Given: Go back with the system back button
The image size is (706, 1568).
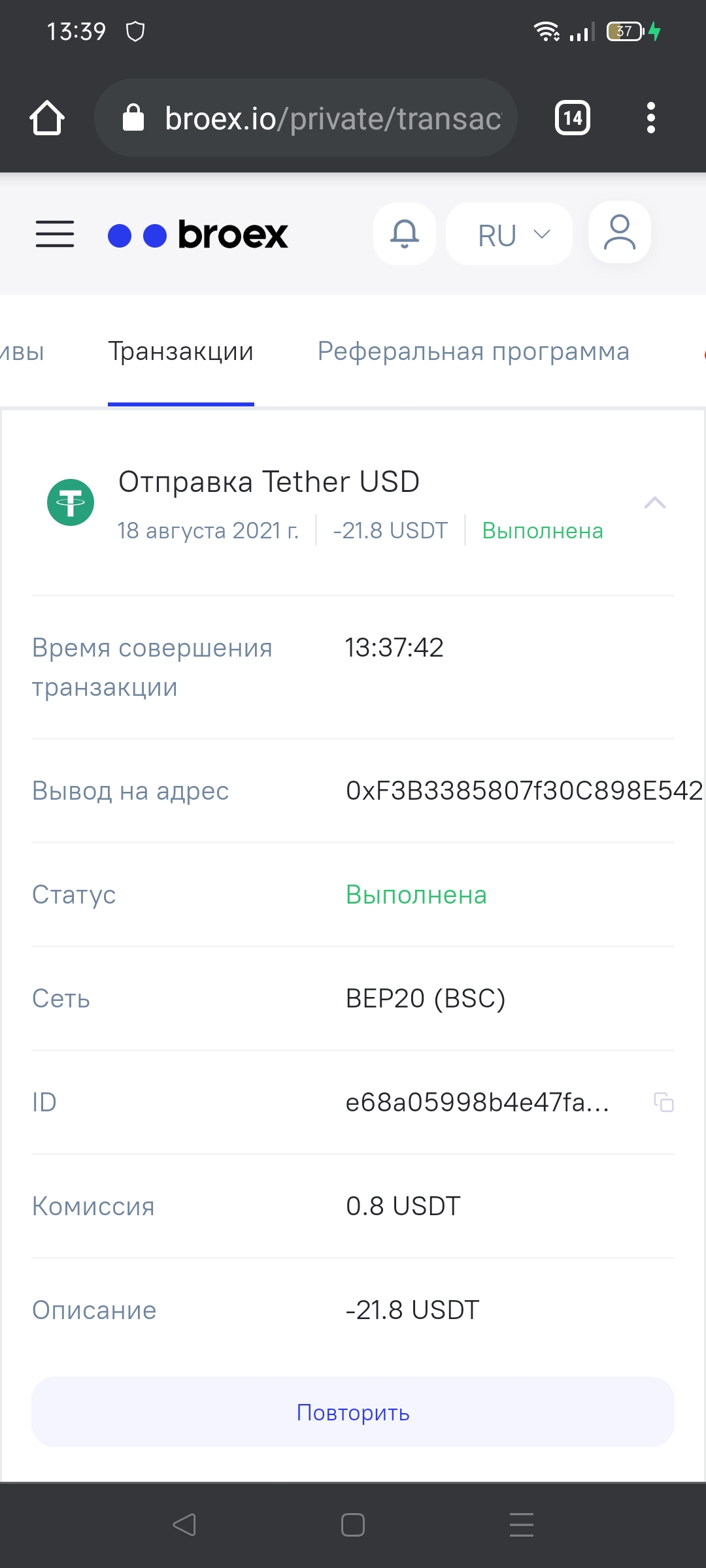Looking at the screenshot, I should 184,1525.
